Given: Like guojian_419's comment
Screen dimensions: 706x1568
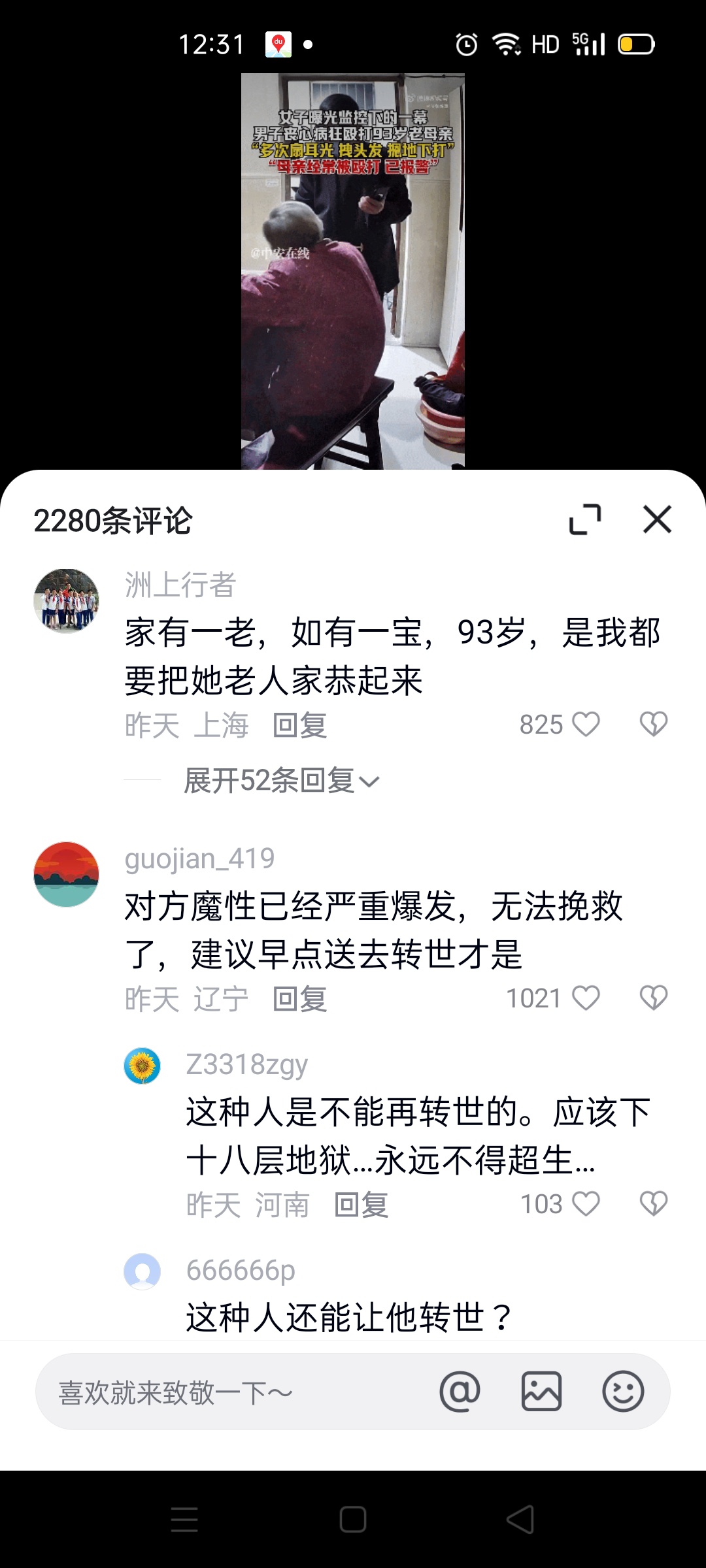Looking at the screenshot, I should coord(586,998).
